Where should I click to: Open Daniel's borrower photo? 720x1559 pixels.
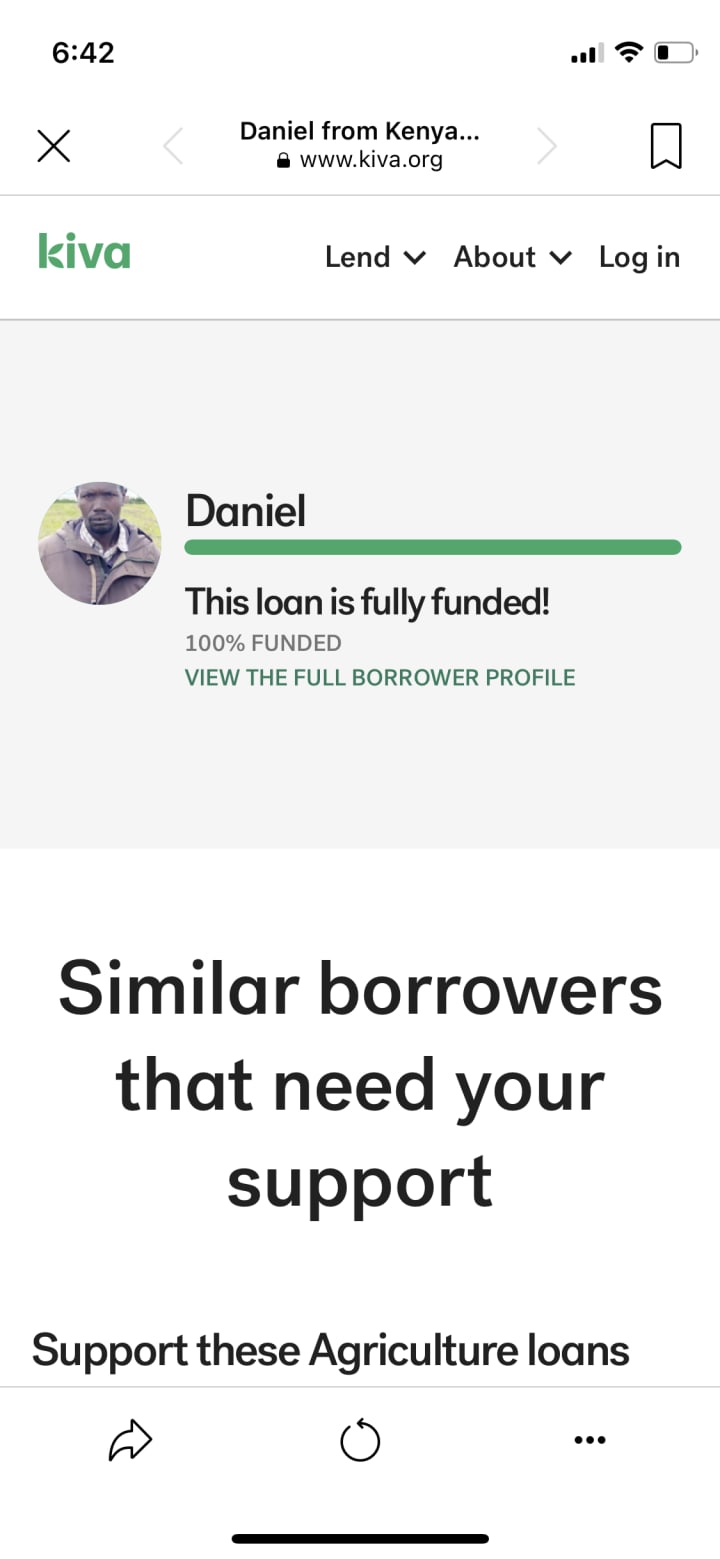100,543
